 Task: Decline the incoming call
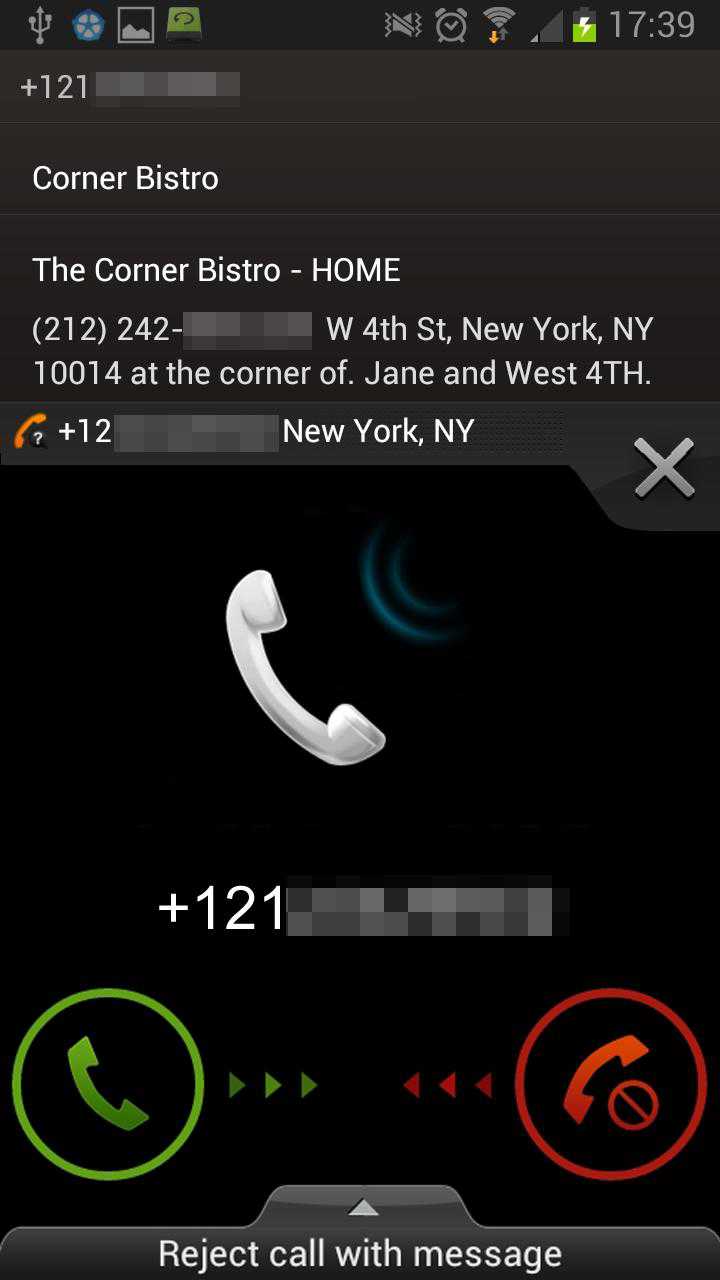point(610,1084)
